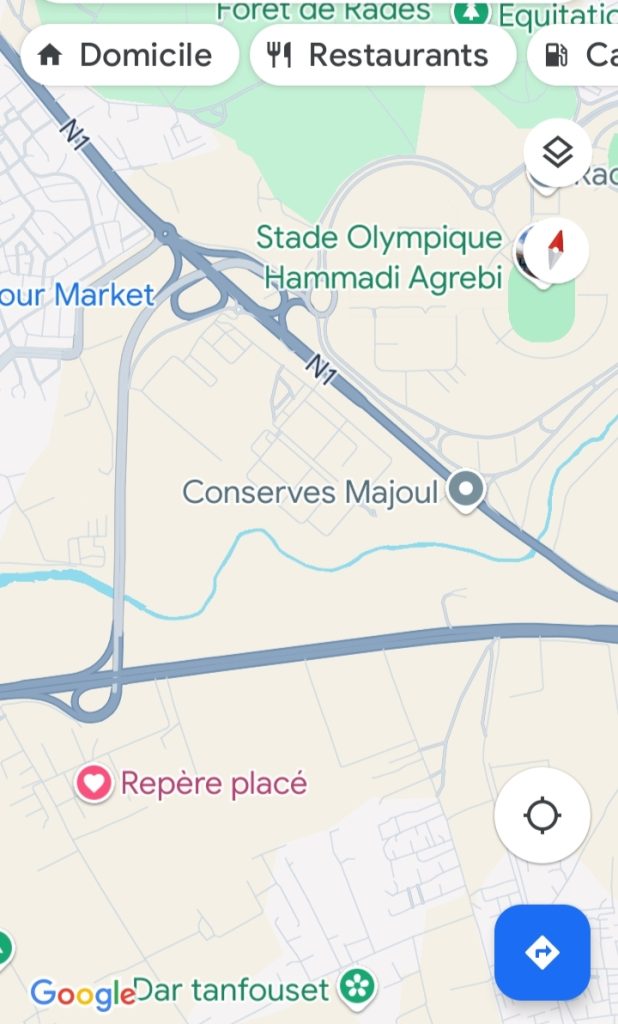This screenshot has width=618, height=1024.
Task: Start directions with the blue arrow button
Action: tap(542, 952)
